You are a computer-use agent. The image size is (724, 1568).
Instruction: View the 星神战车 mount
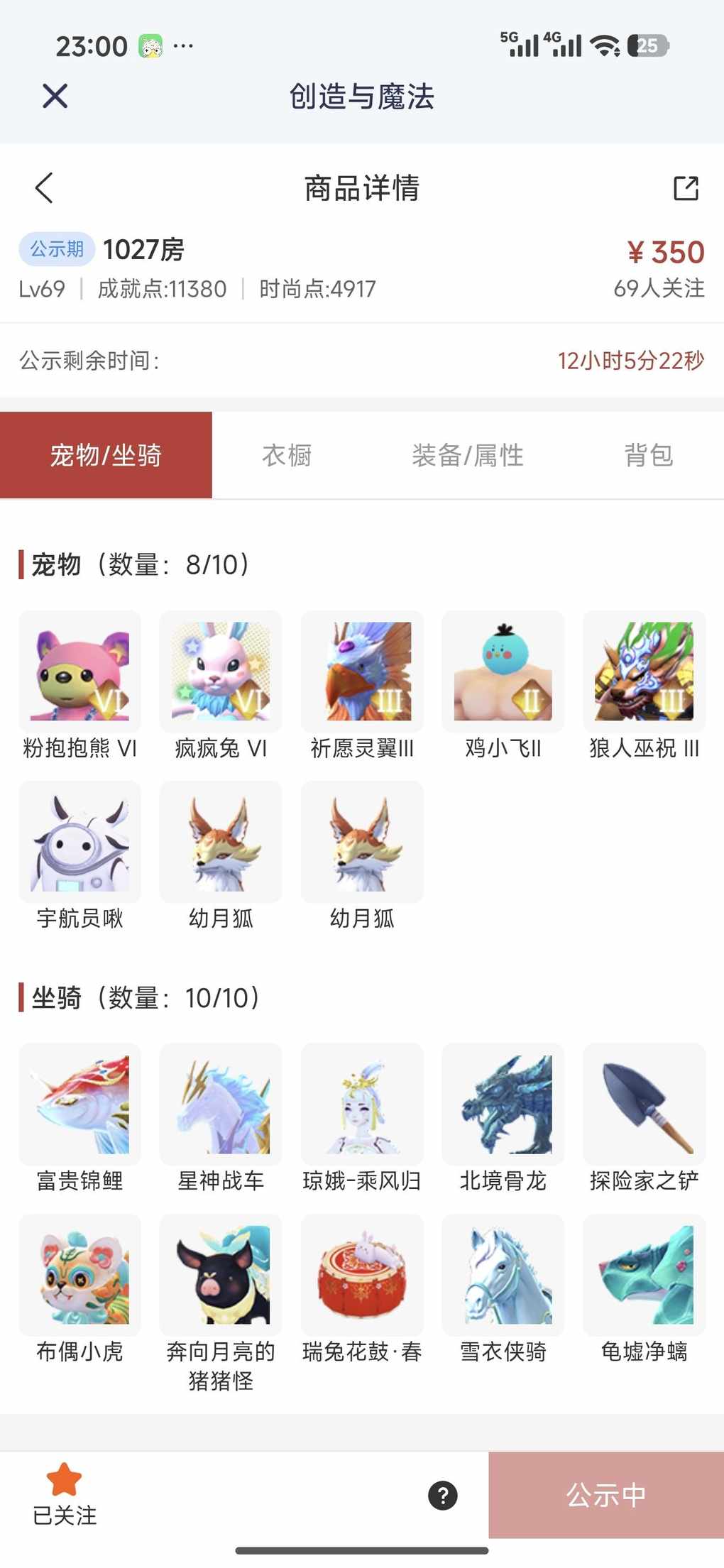coord(221,1104)
